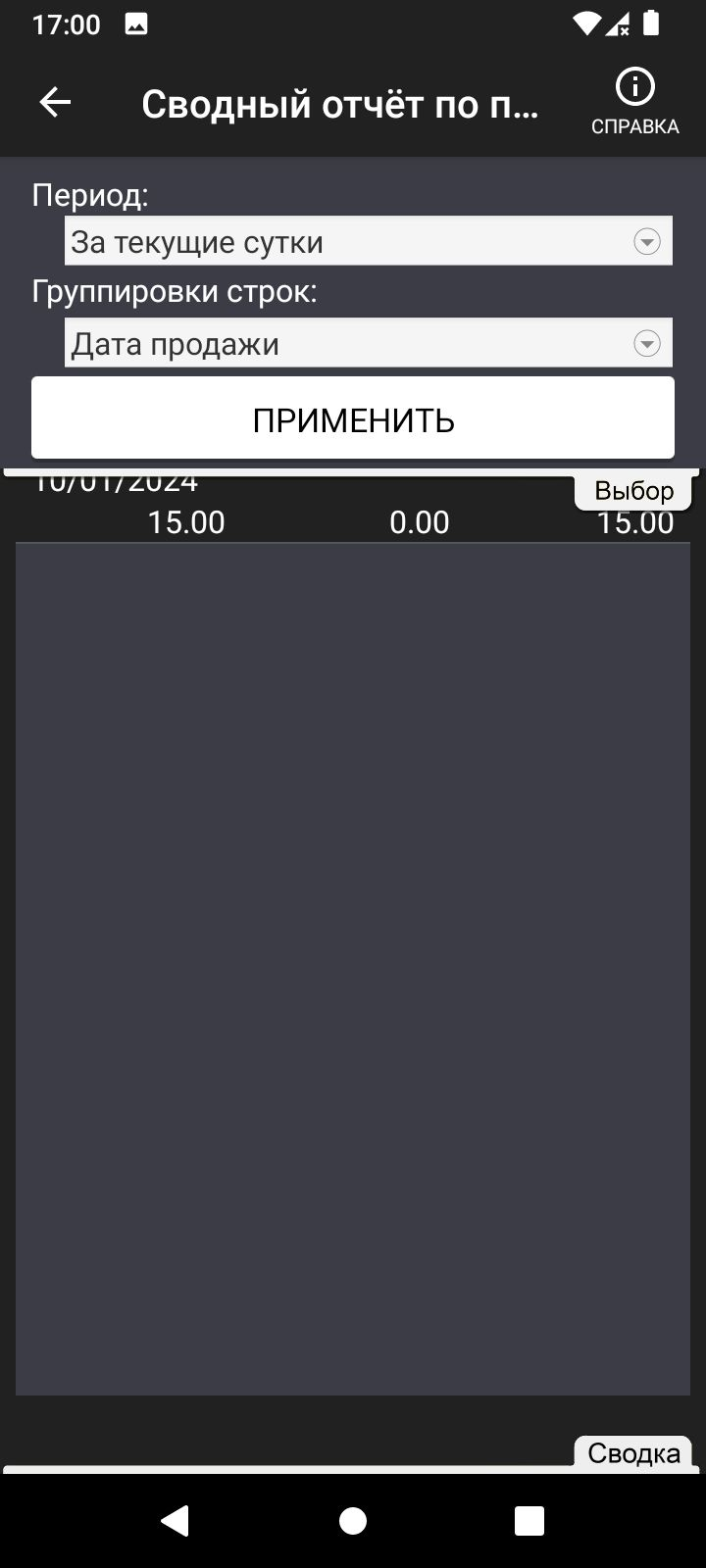
Task: Tap the ПРИМЕНИТЬ button
Action: pos(353,418)
